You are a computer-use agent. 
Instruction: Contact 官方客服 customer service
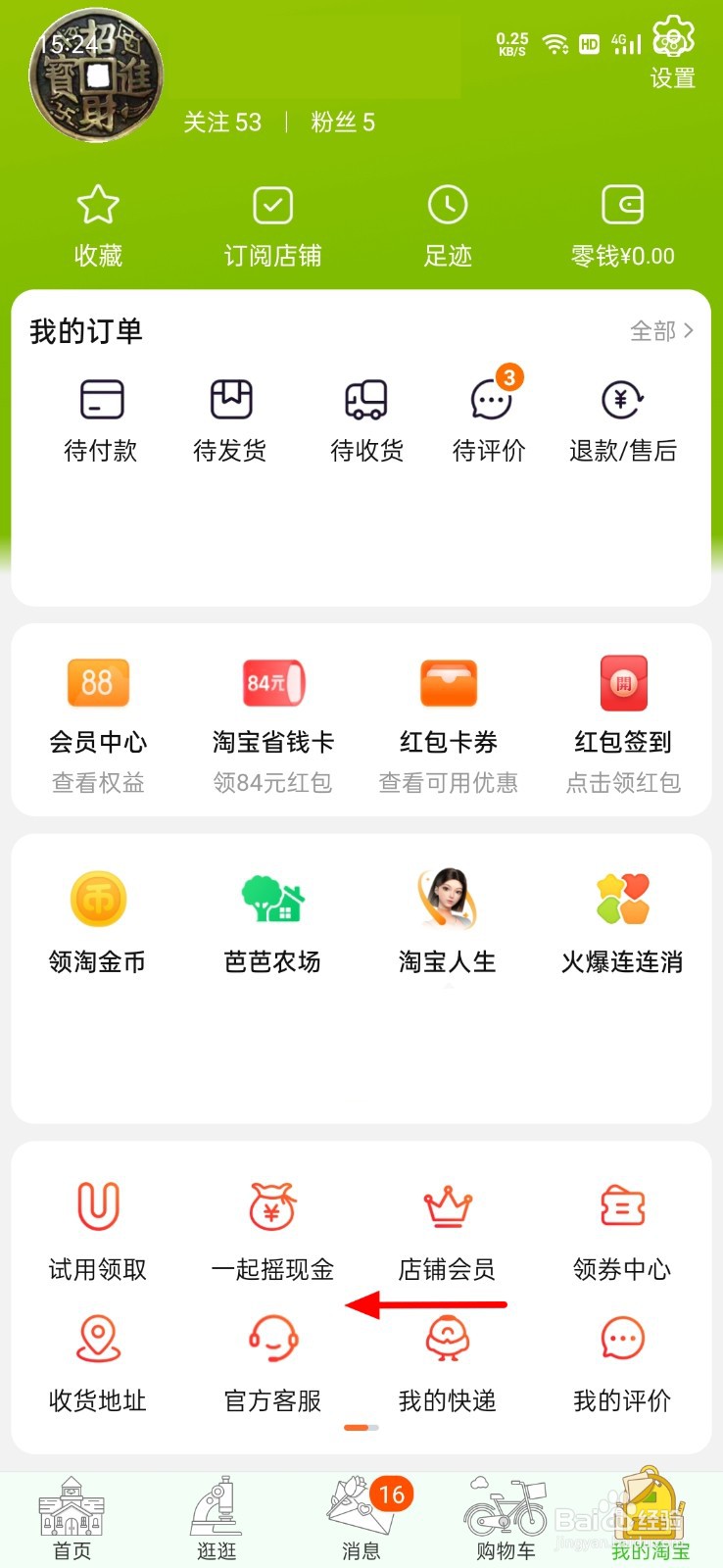272,1362
